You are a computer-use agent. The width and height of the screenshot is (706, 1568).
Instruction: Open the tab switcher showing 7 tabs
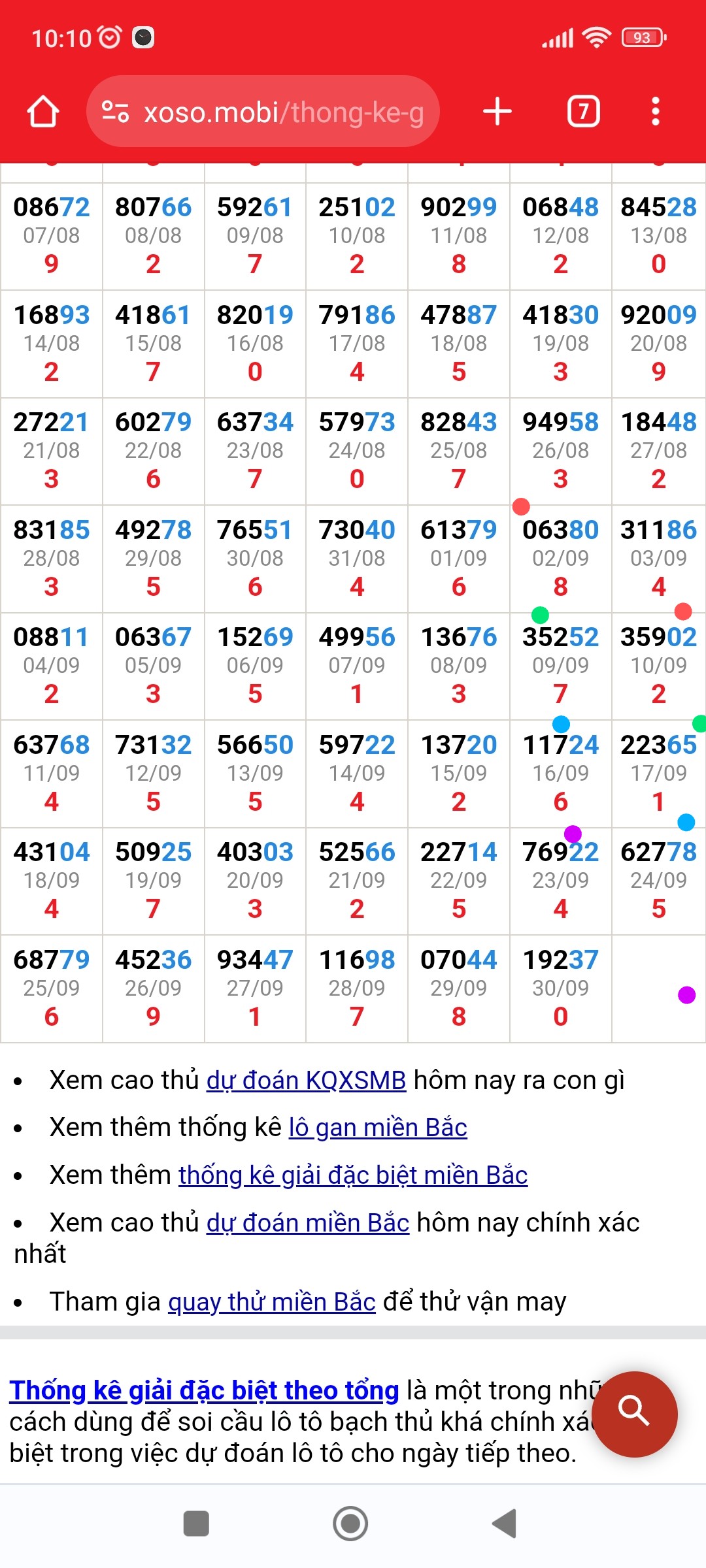pyautogui.click(x=583, y=112)
